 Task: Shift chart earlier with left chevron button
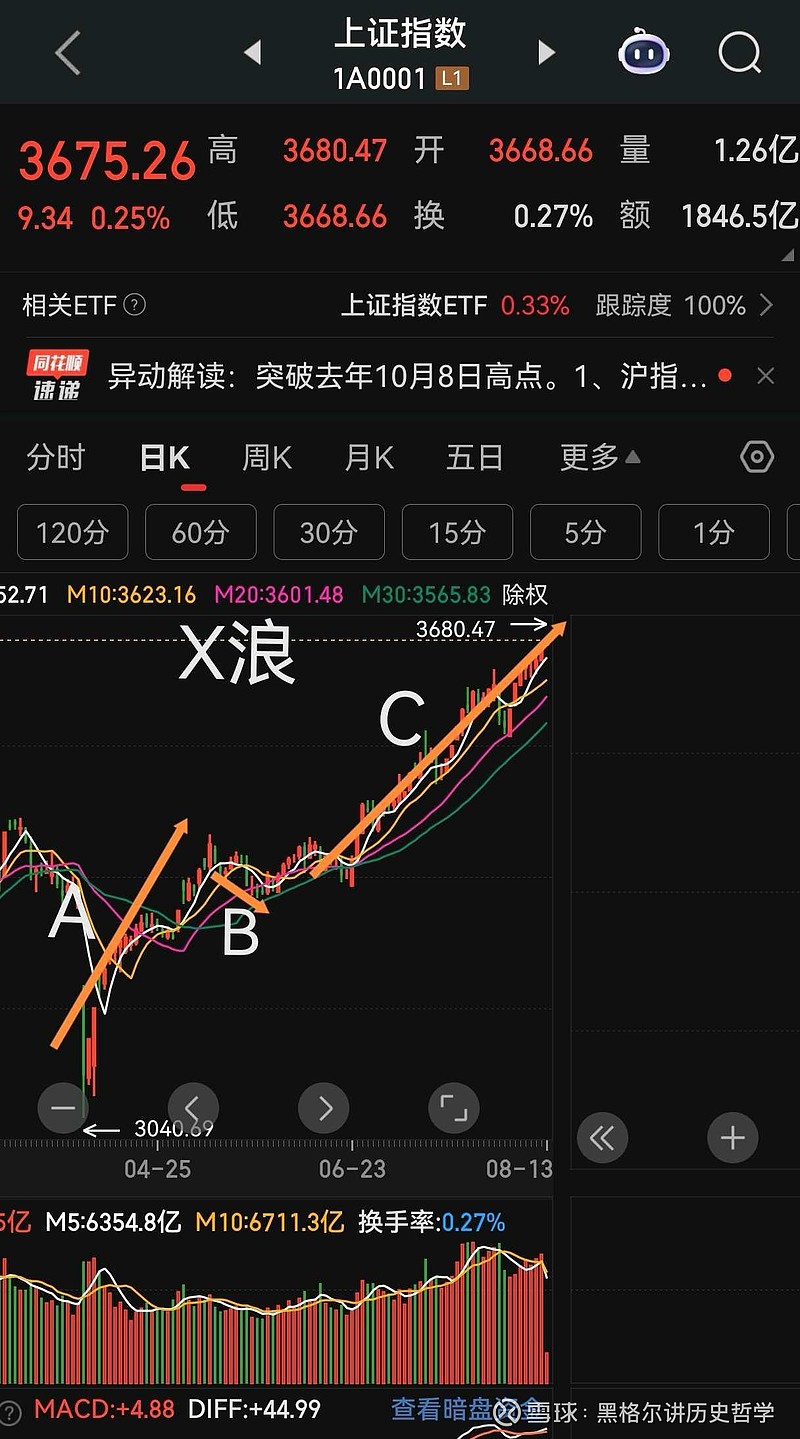(193, 1108)
